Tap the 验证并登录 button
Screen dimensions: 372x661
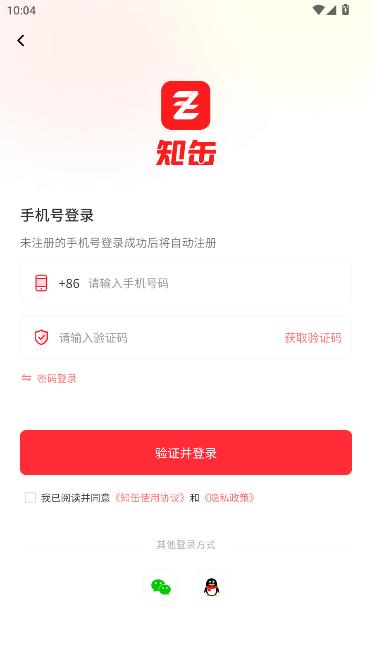(x=186, y=453)
